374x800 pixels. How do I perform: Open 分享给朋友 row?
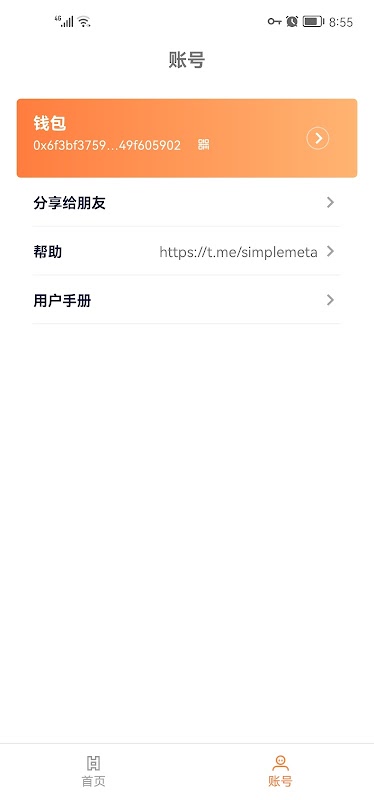[x=187, y=203]
